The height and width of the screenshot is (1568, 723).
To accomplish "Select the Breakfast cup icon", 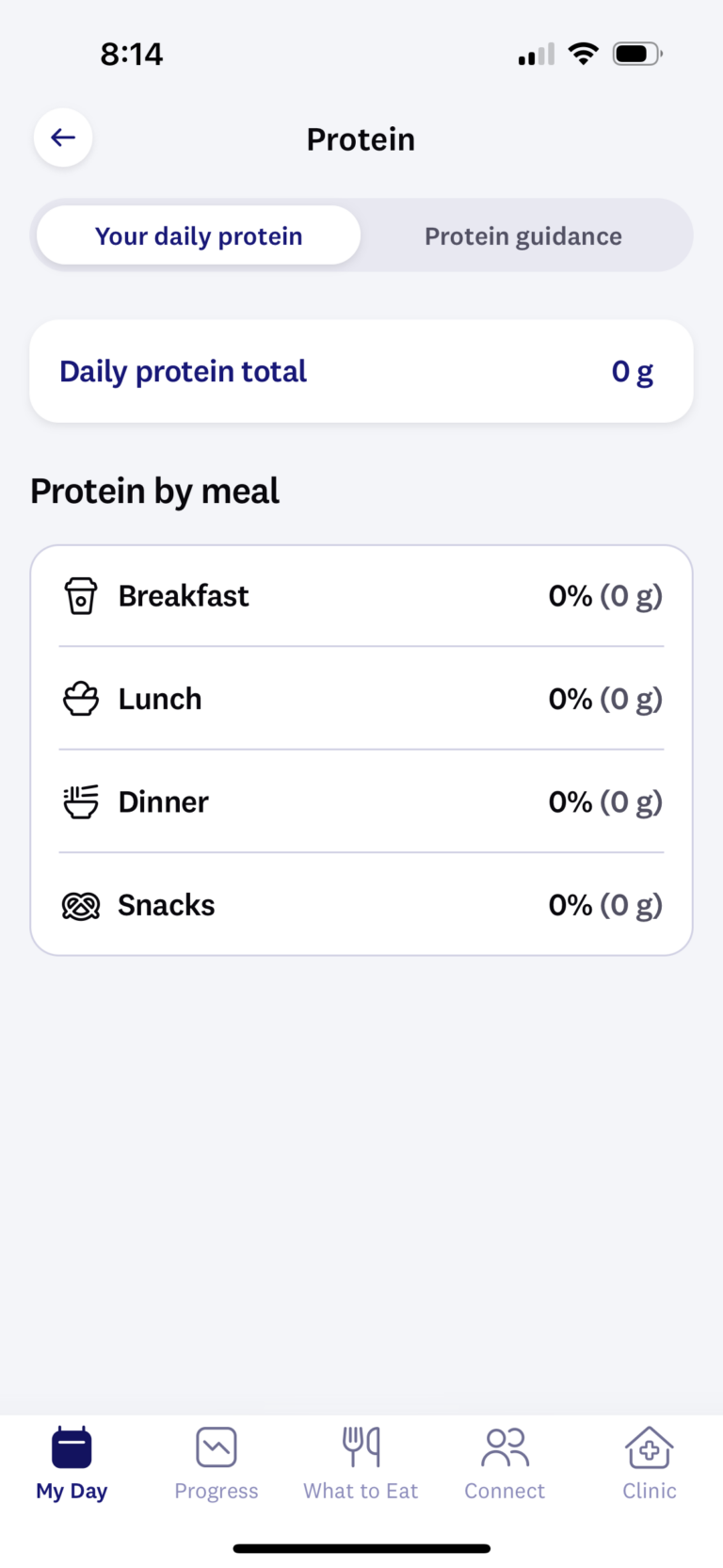I will tap(81, 595).
